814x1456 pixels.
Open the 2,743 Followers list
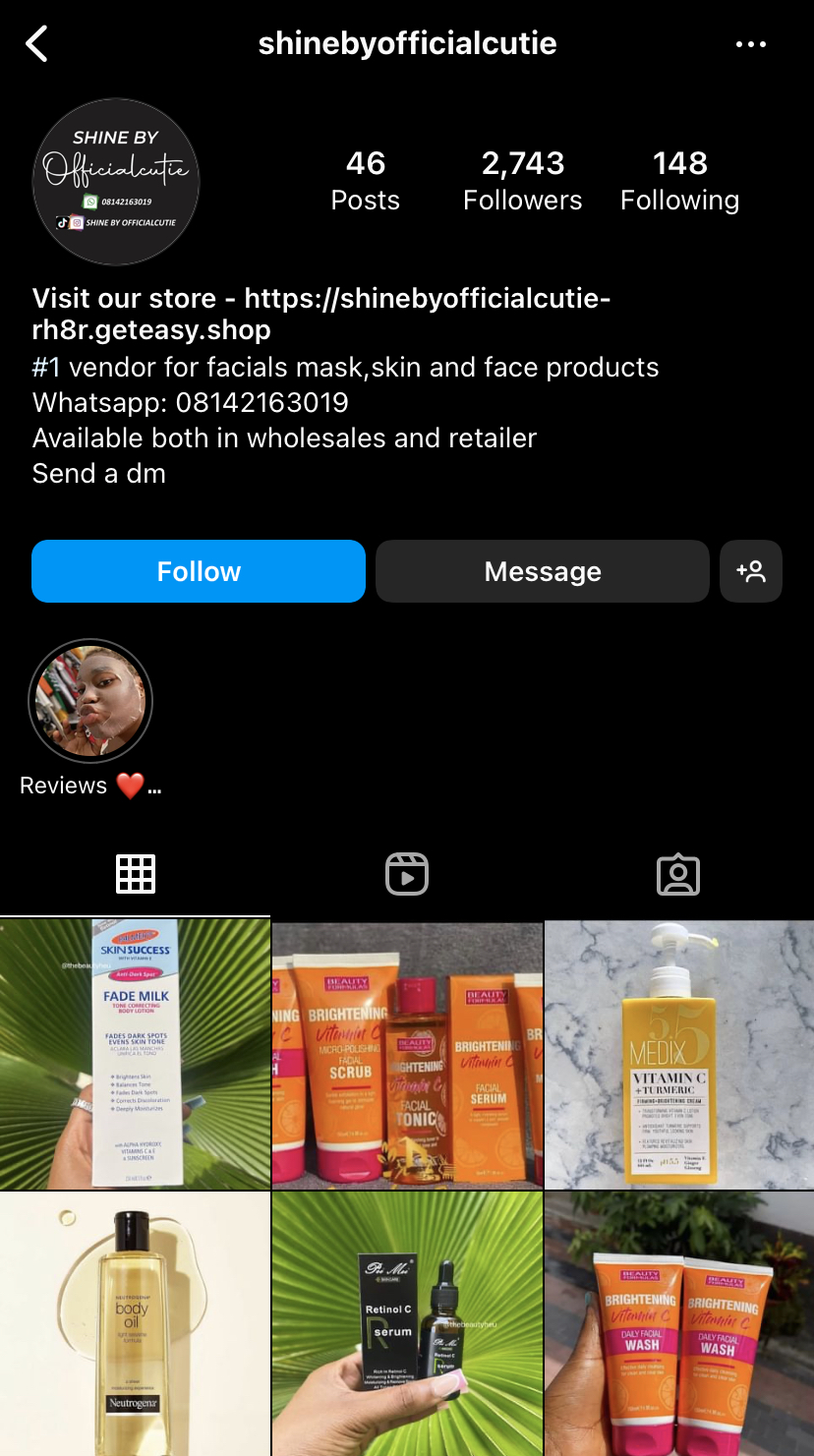click(522, 181)
